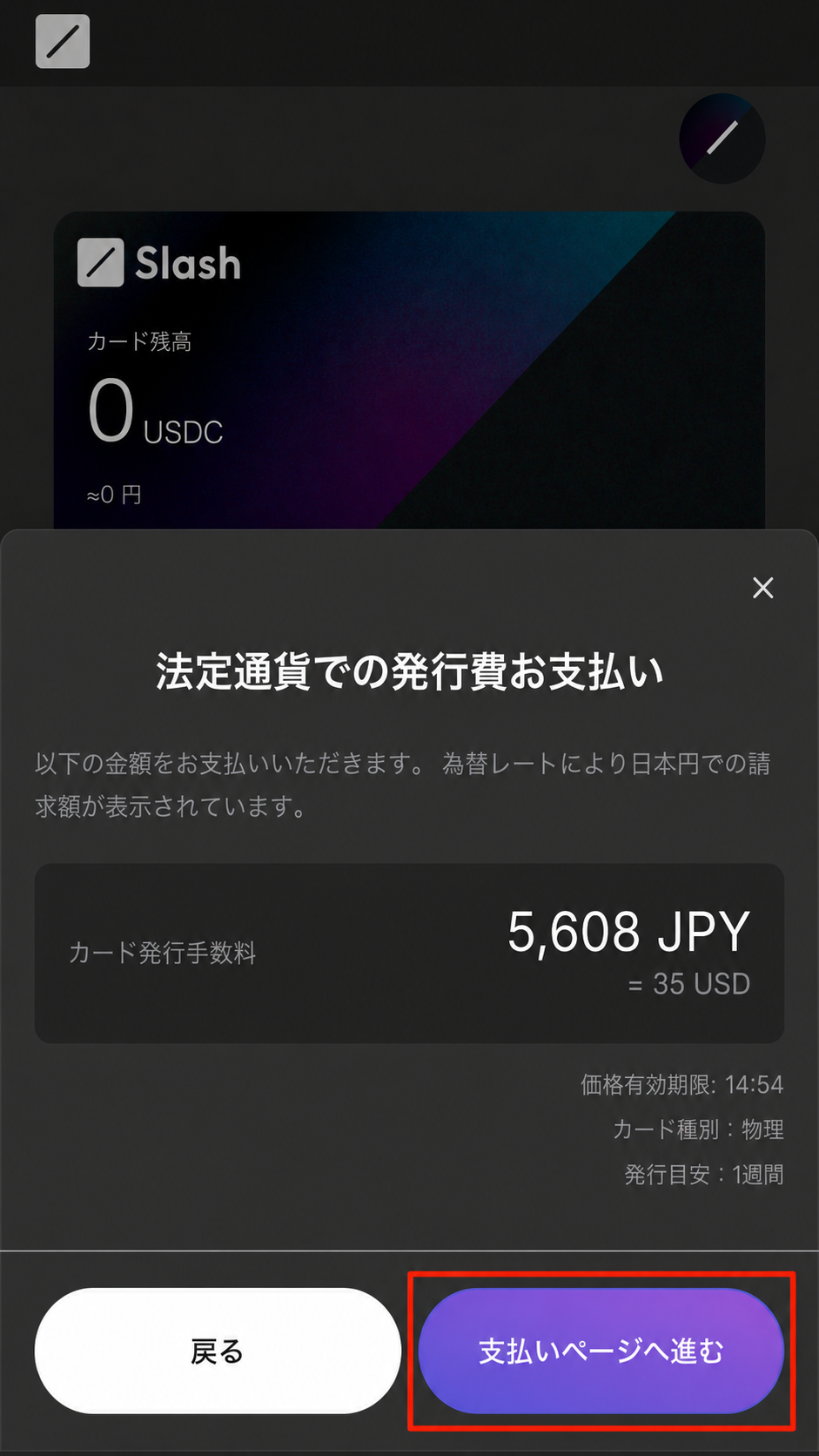The height and width of the screenshot is (1456, 819).
Task: Close the issuance fee payment sheet
Action: (x=763, y=588)
